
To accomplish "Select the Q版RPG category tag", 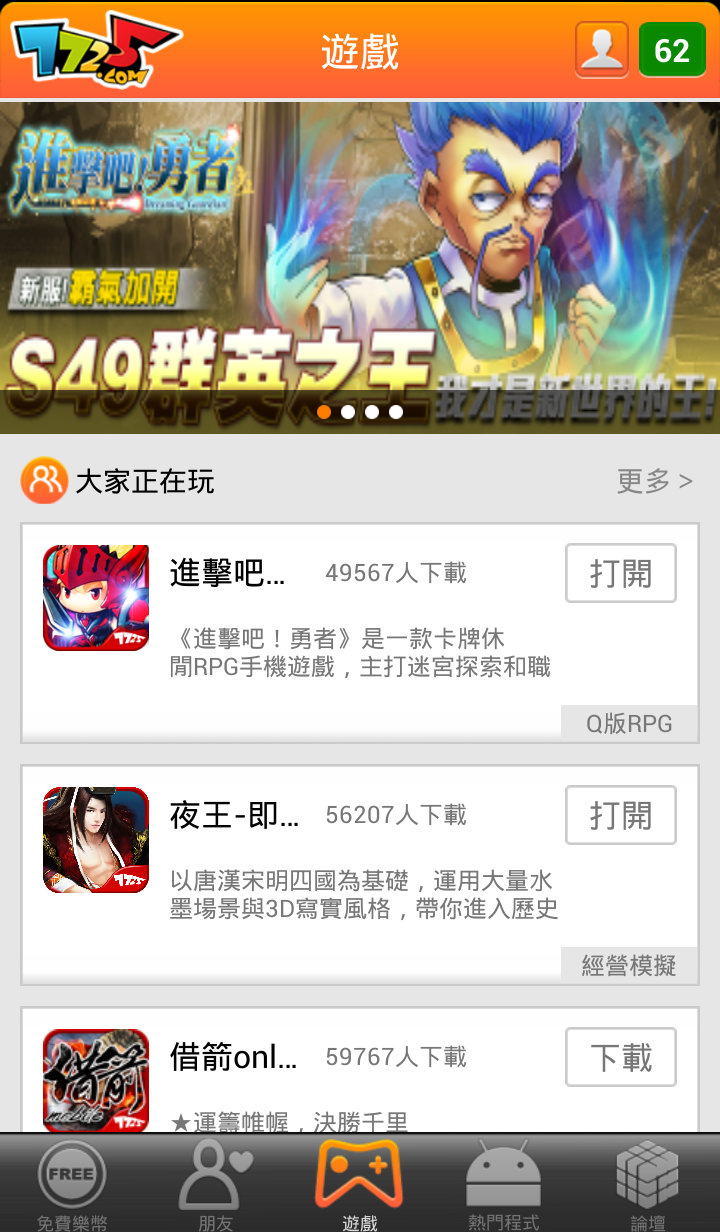I will pyautogui.click(x=629, y=723).
